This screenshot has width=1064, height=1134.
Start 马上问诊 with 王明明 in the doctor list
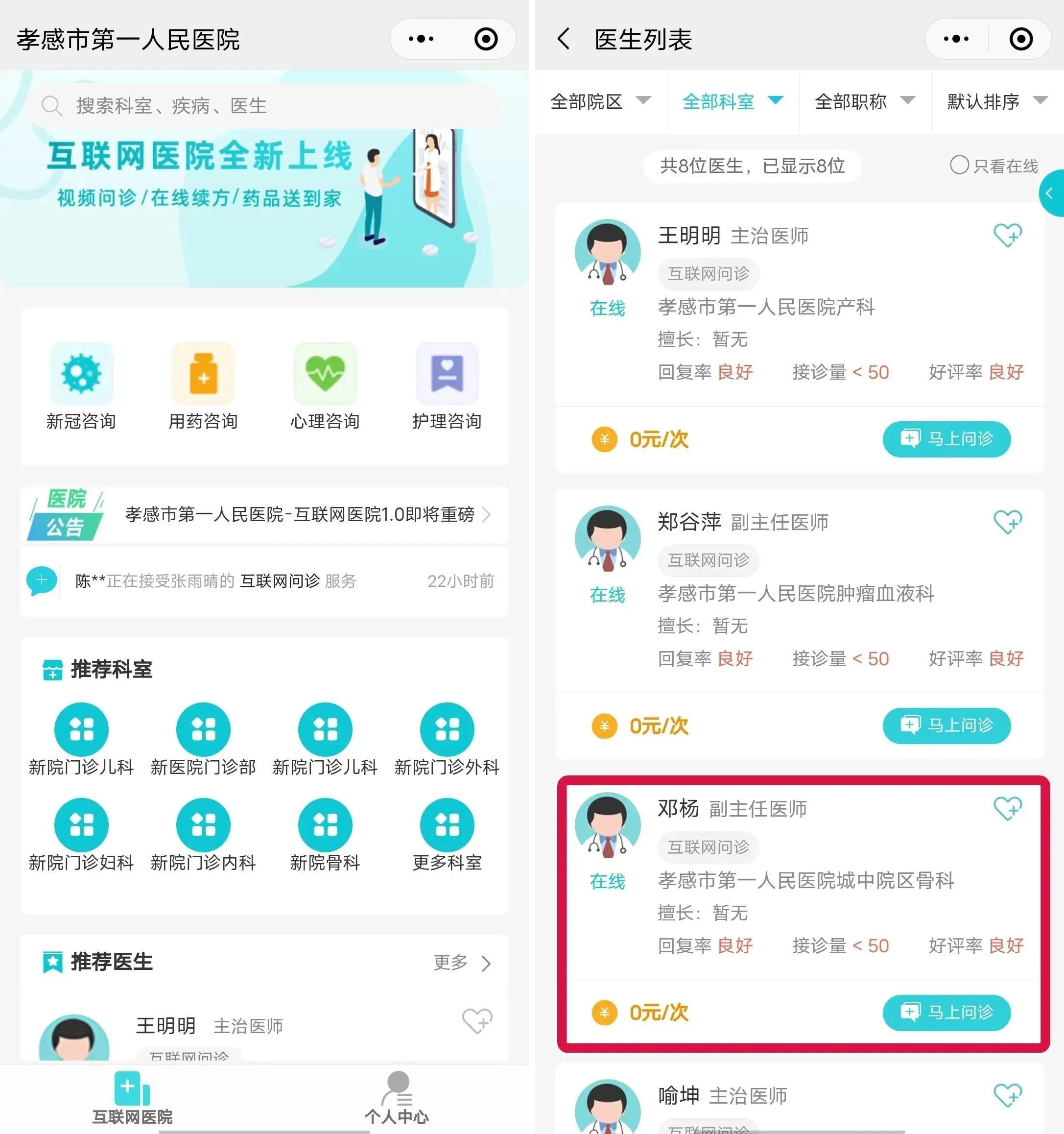click(946, 439)
